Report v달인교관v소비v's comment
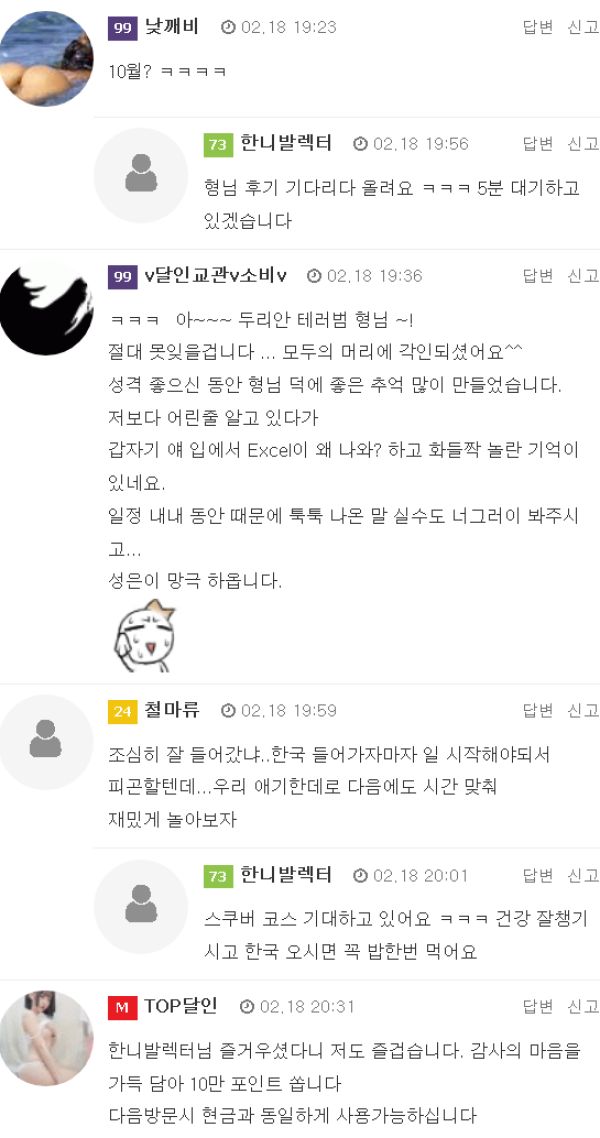The width and height of the screenshot is (600, 1138). (583, 276)
